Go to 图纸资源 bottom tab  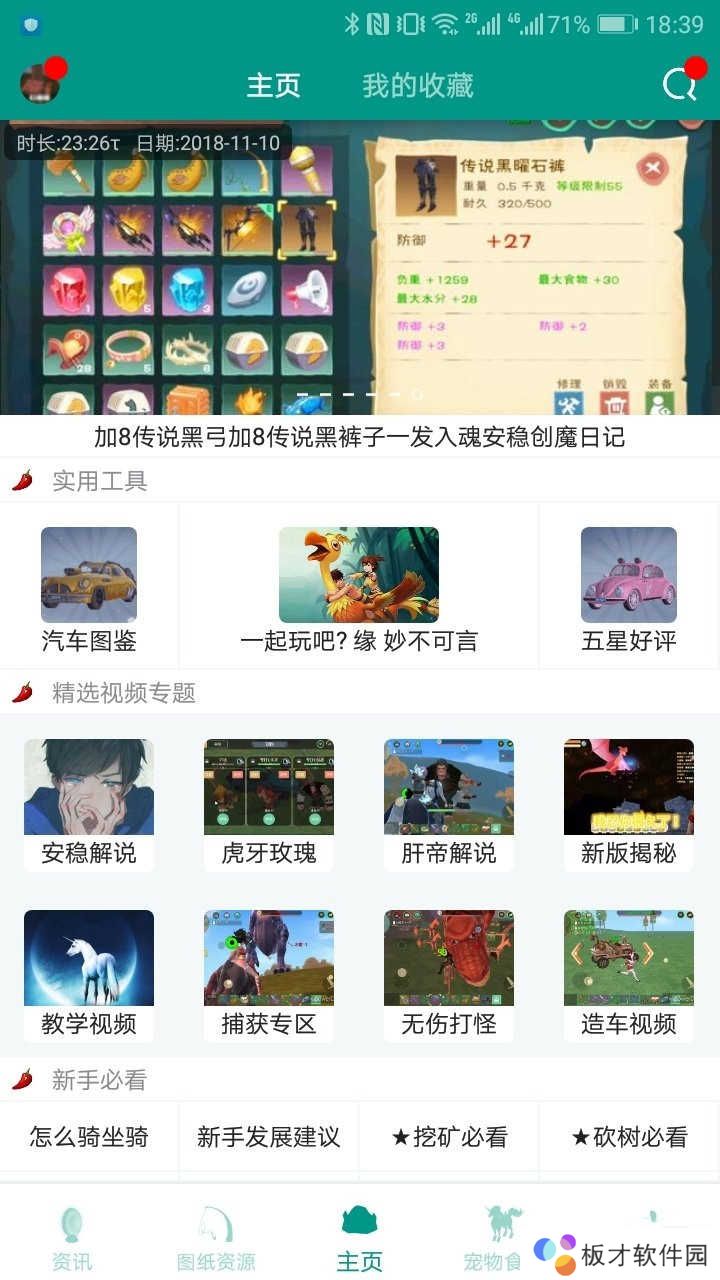point(216,1238)
